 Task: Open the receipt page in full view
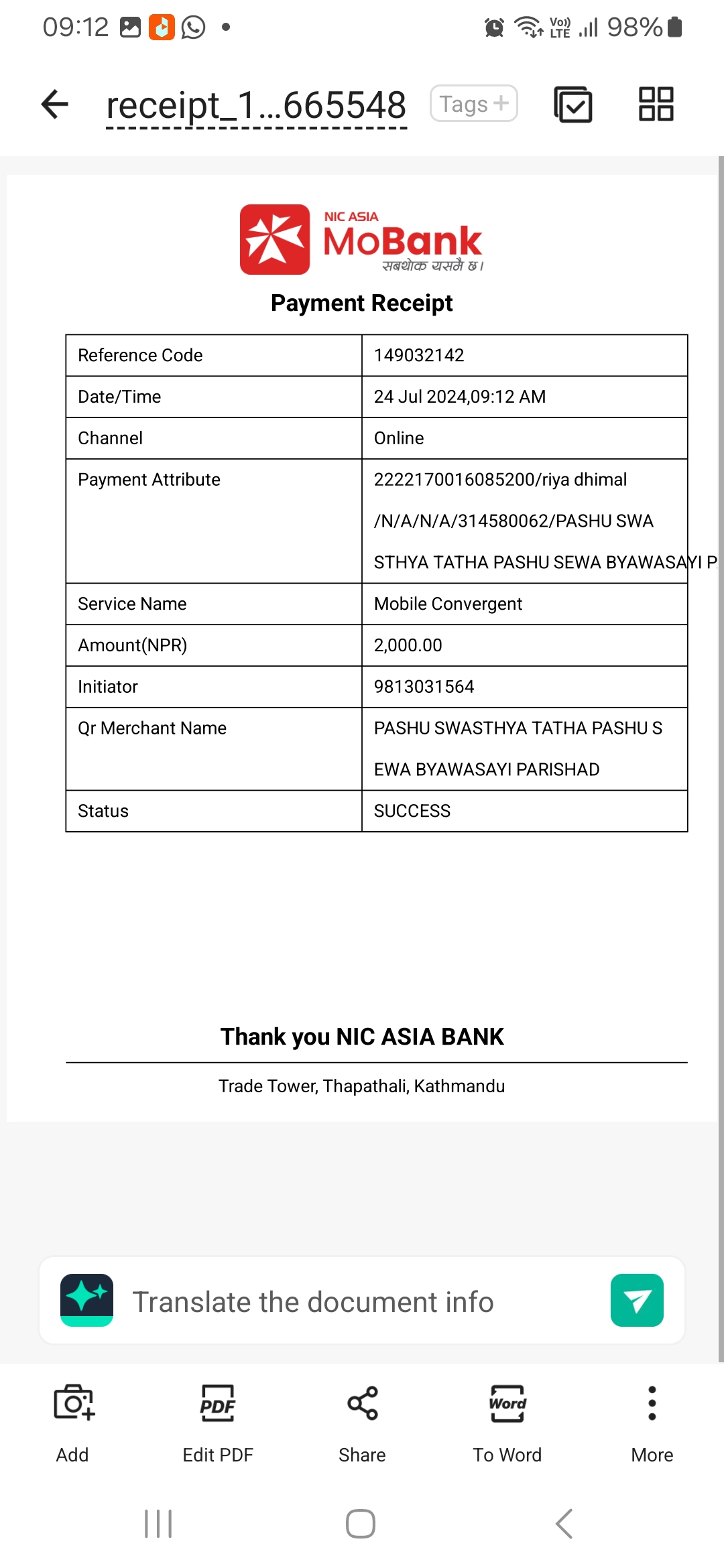click(x=362, y=648)
